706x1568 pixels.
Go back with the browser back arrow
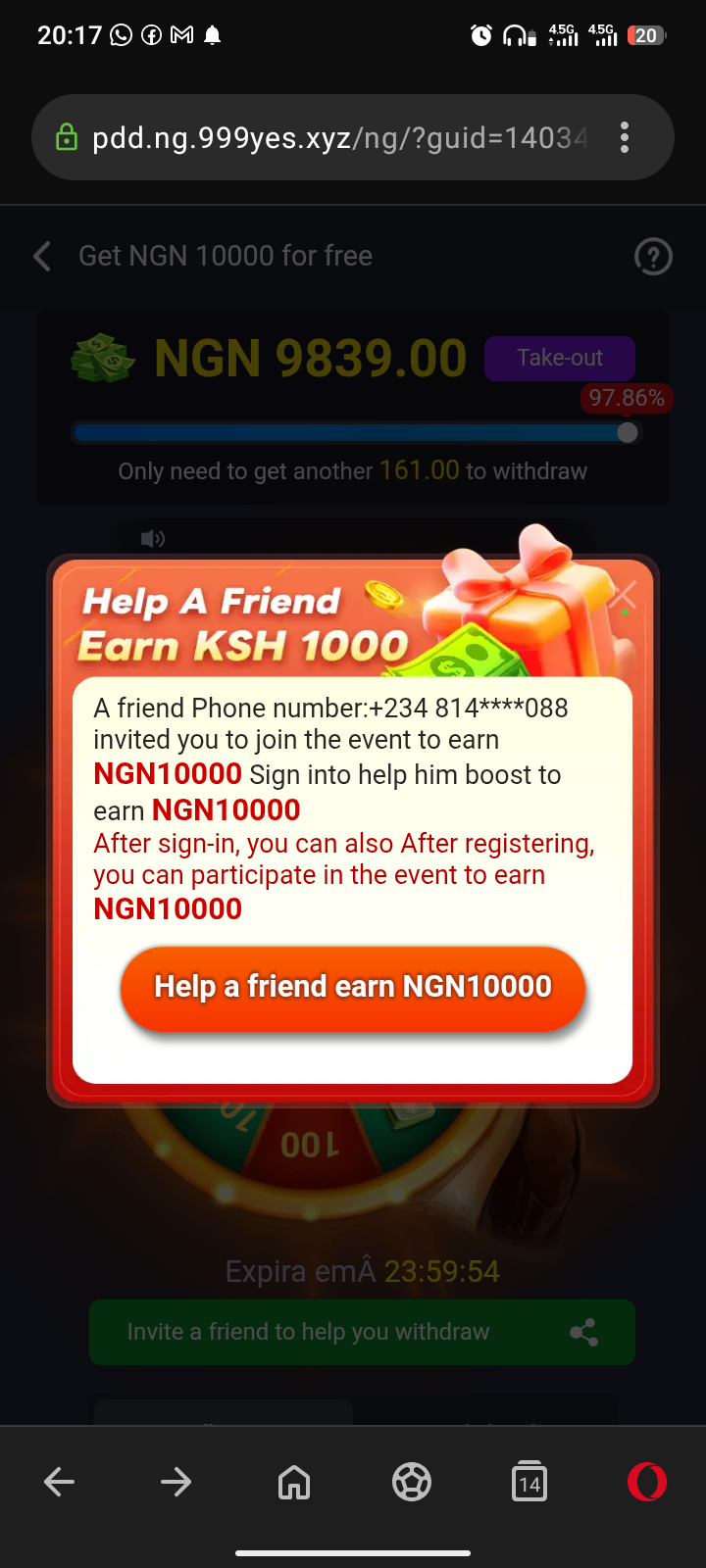tap(60, 1482)
